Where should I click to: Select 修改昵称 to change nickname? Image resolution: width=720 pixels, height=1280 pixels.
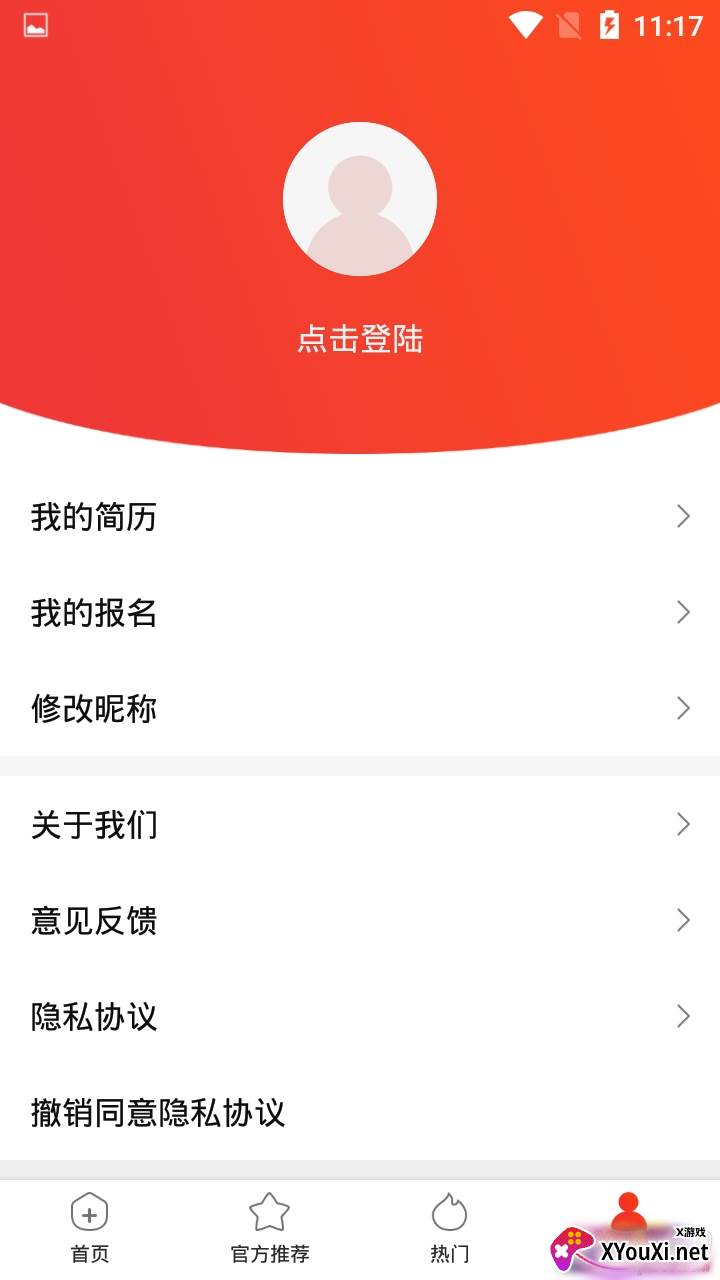click(x=360, y=709)
